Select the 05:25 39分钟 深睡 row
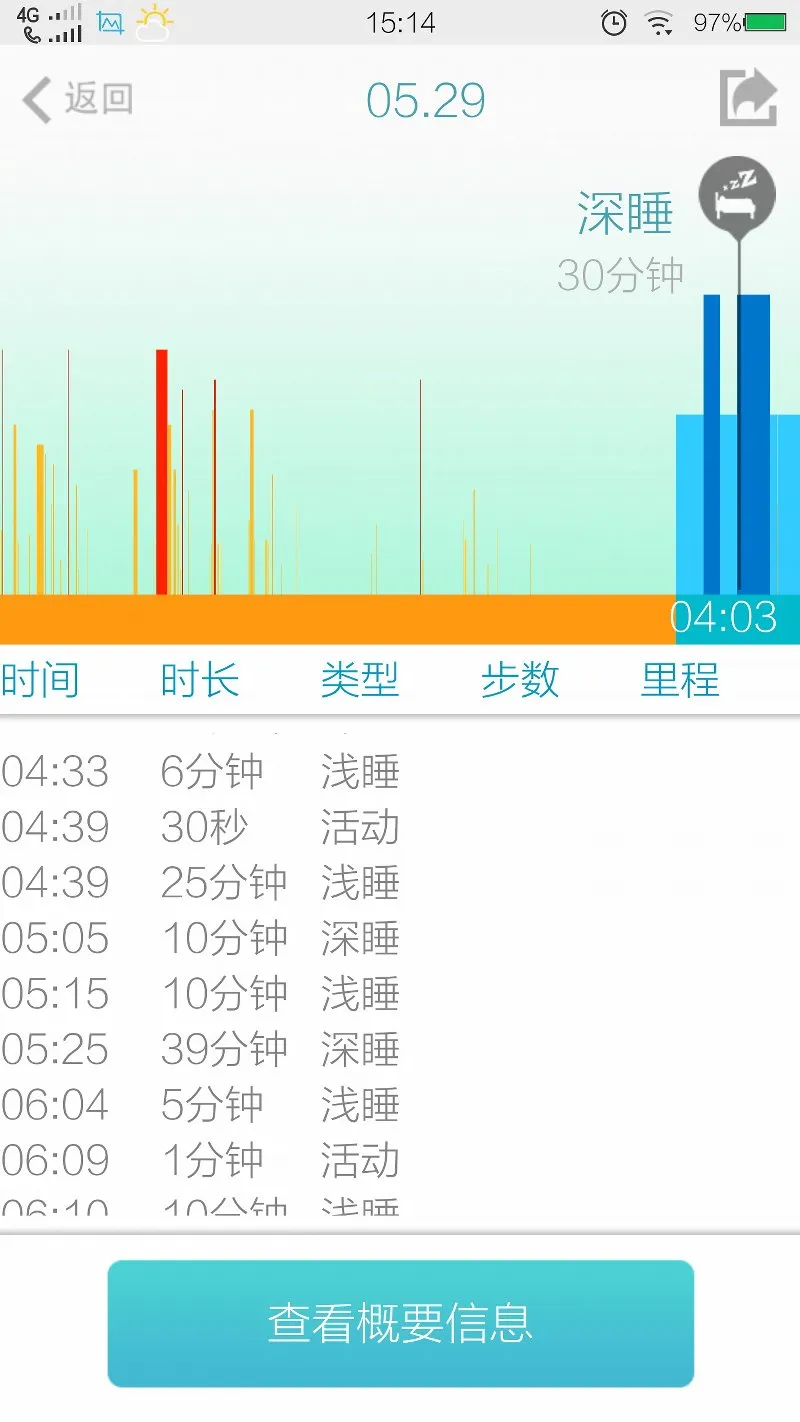 400,1049
